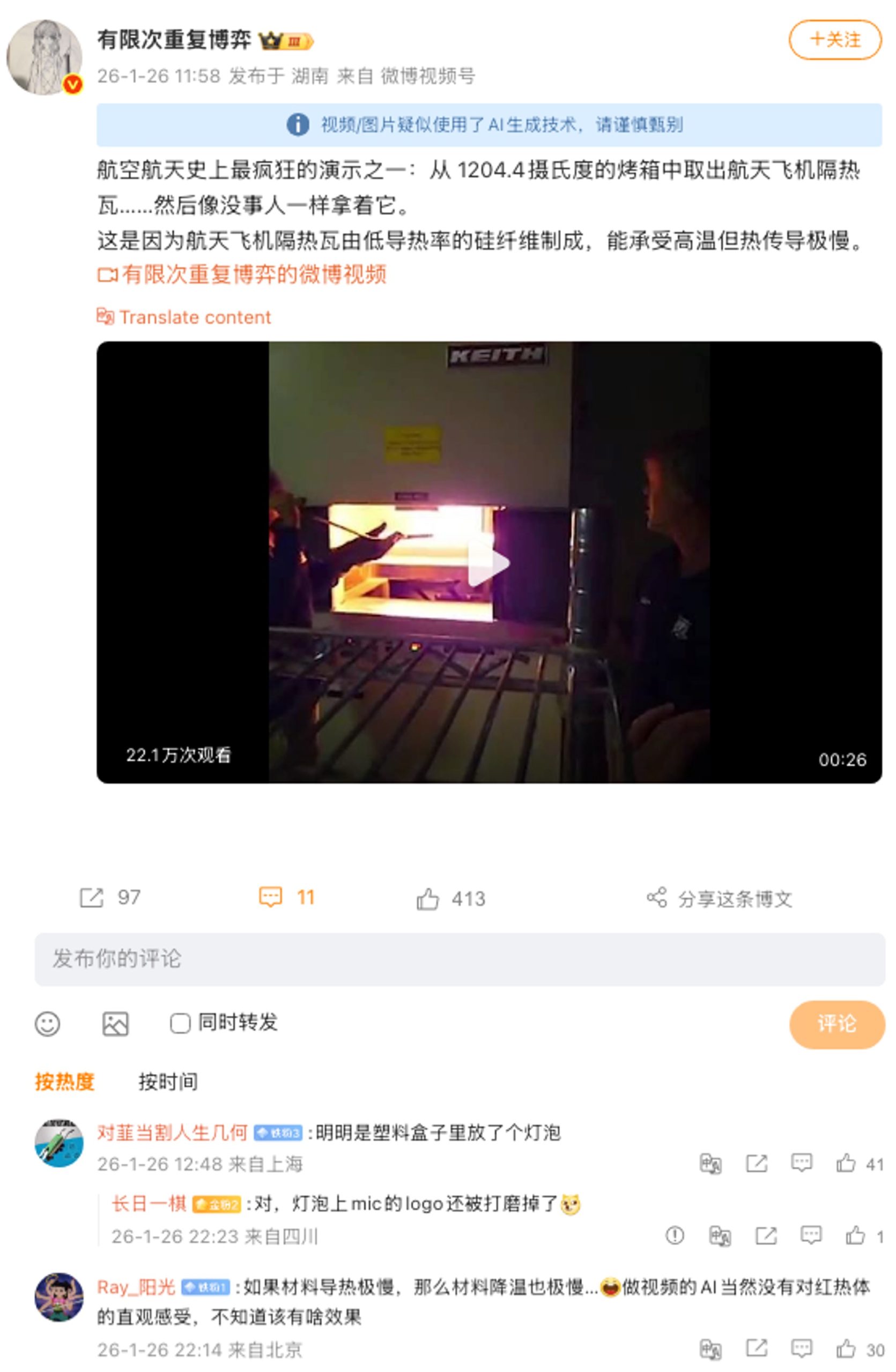Image resolution: width=896 pixels, height=1372 pixels.
Task: Tap 分享这条博文 to share the post
Action: pyautogui.click(x=719, y=898)
